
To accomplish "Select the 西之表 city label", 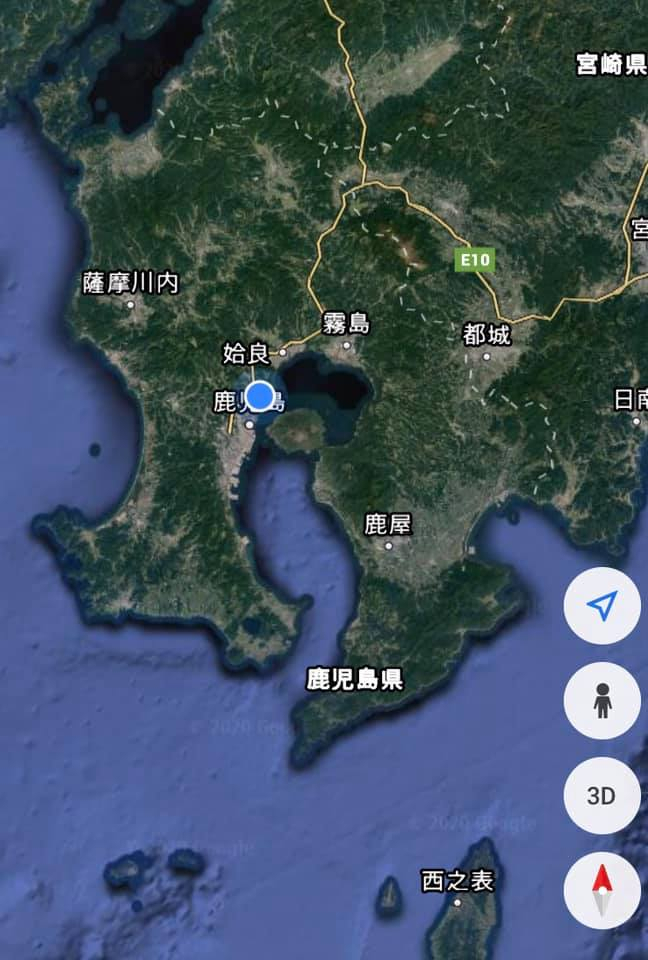I will coord(457,881).
